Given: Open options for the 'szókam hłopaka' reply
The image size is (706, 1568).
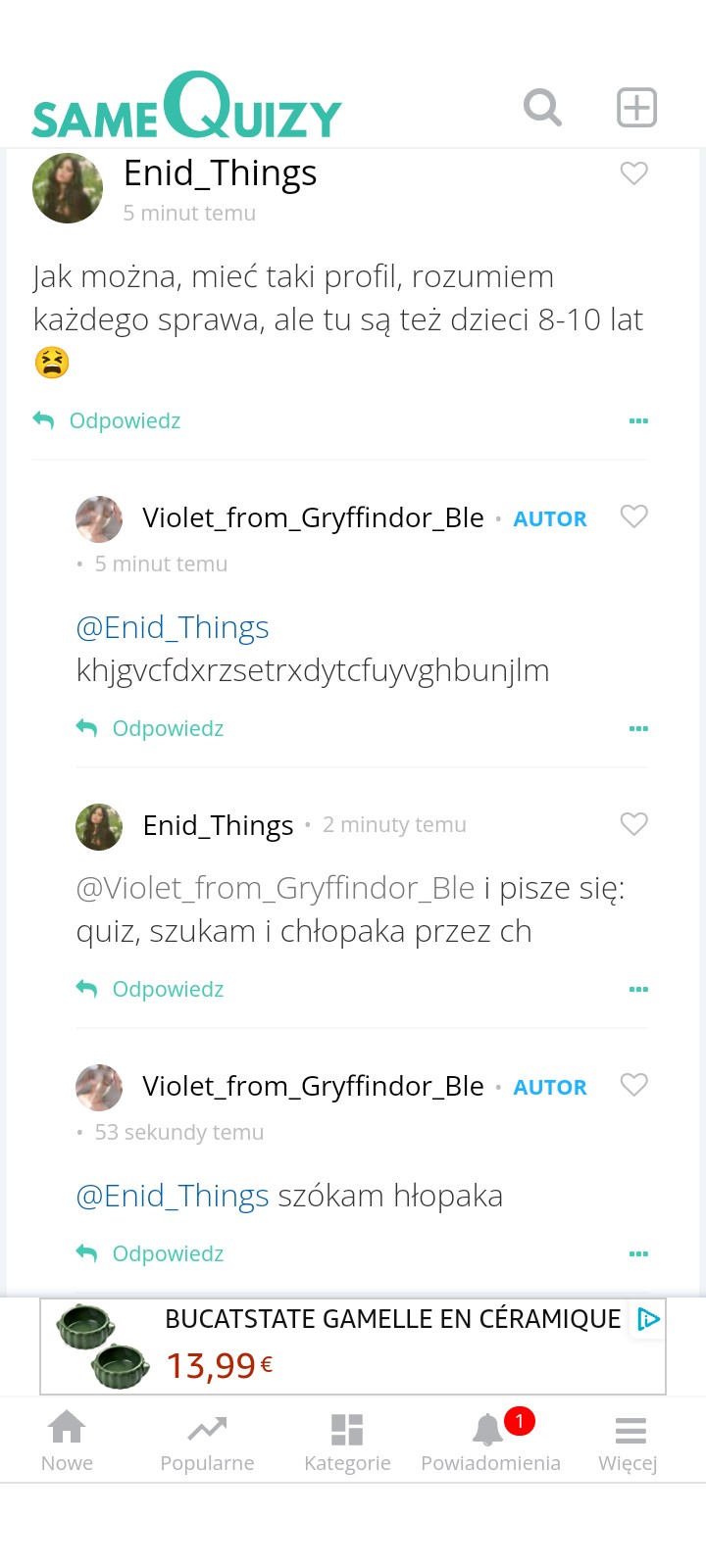Looking at the screenshot, I should tap(638, 1254).
